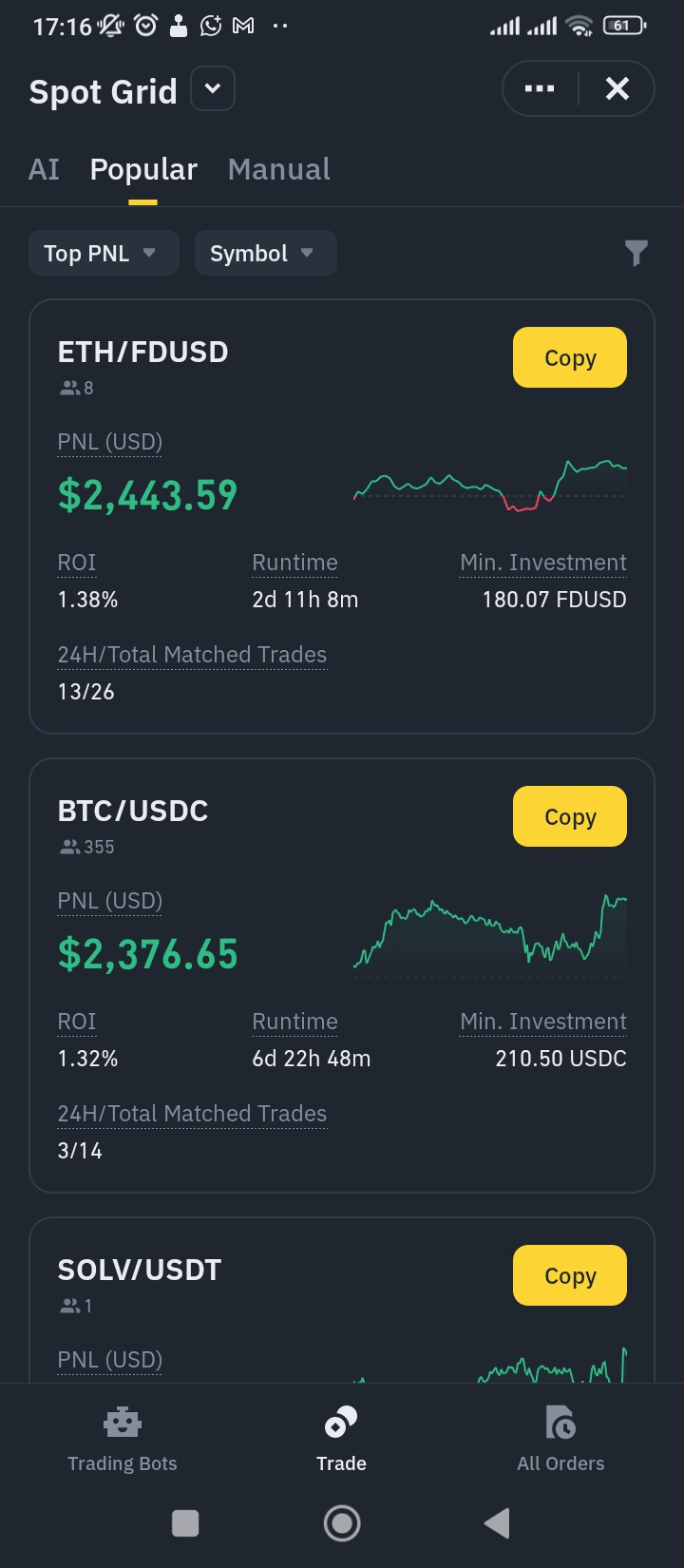The height and width of the screenshot is (1568, 684).
Task: Copy the SOLV/USDT grid strategy
Action: pos(570,1275)
